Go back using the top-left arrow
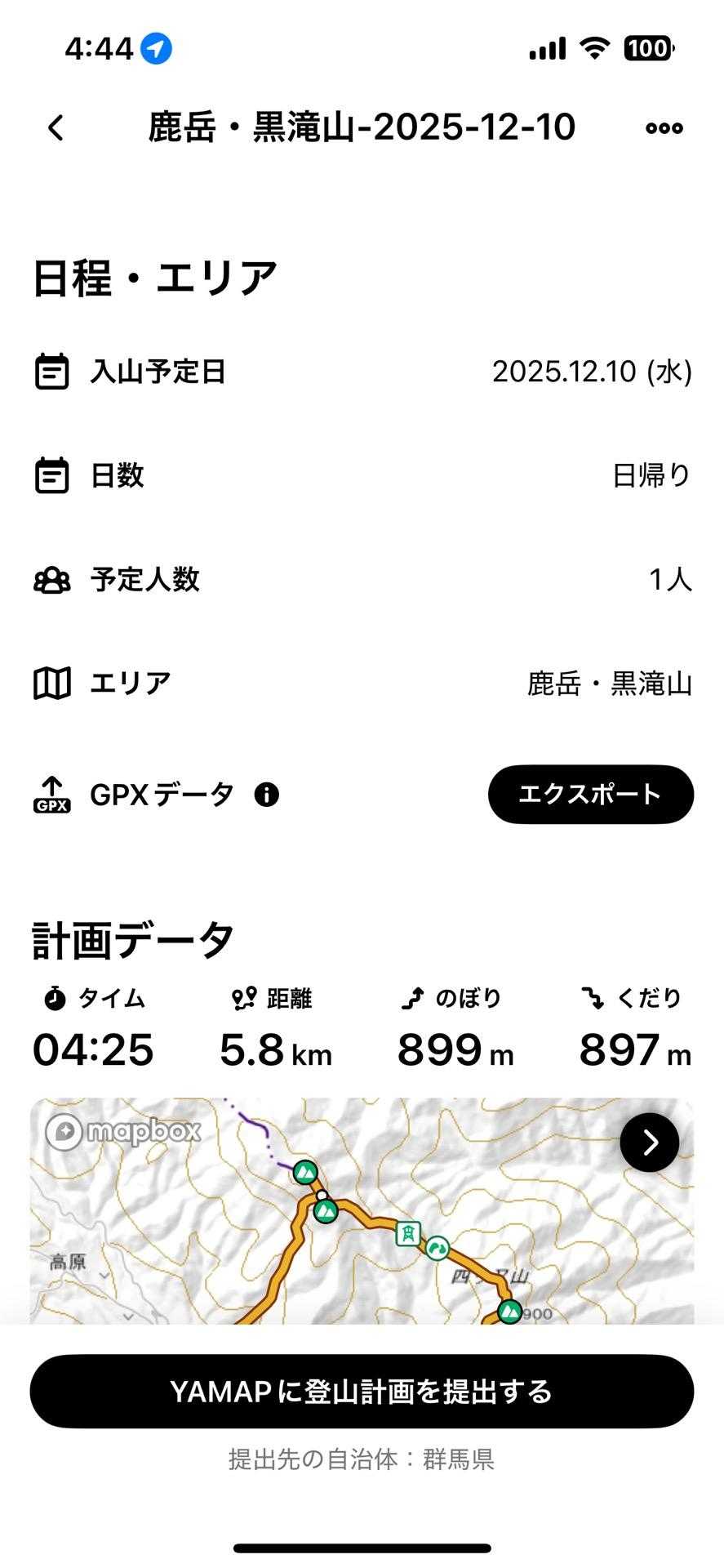Image resolution: width=724 pixels, height=1568 pixels. [56, 128]
